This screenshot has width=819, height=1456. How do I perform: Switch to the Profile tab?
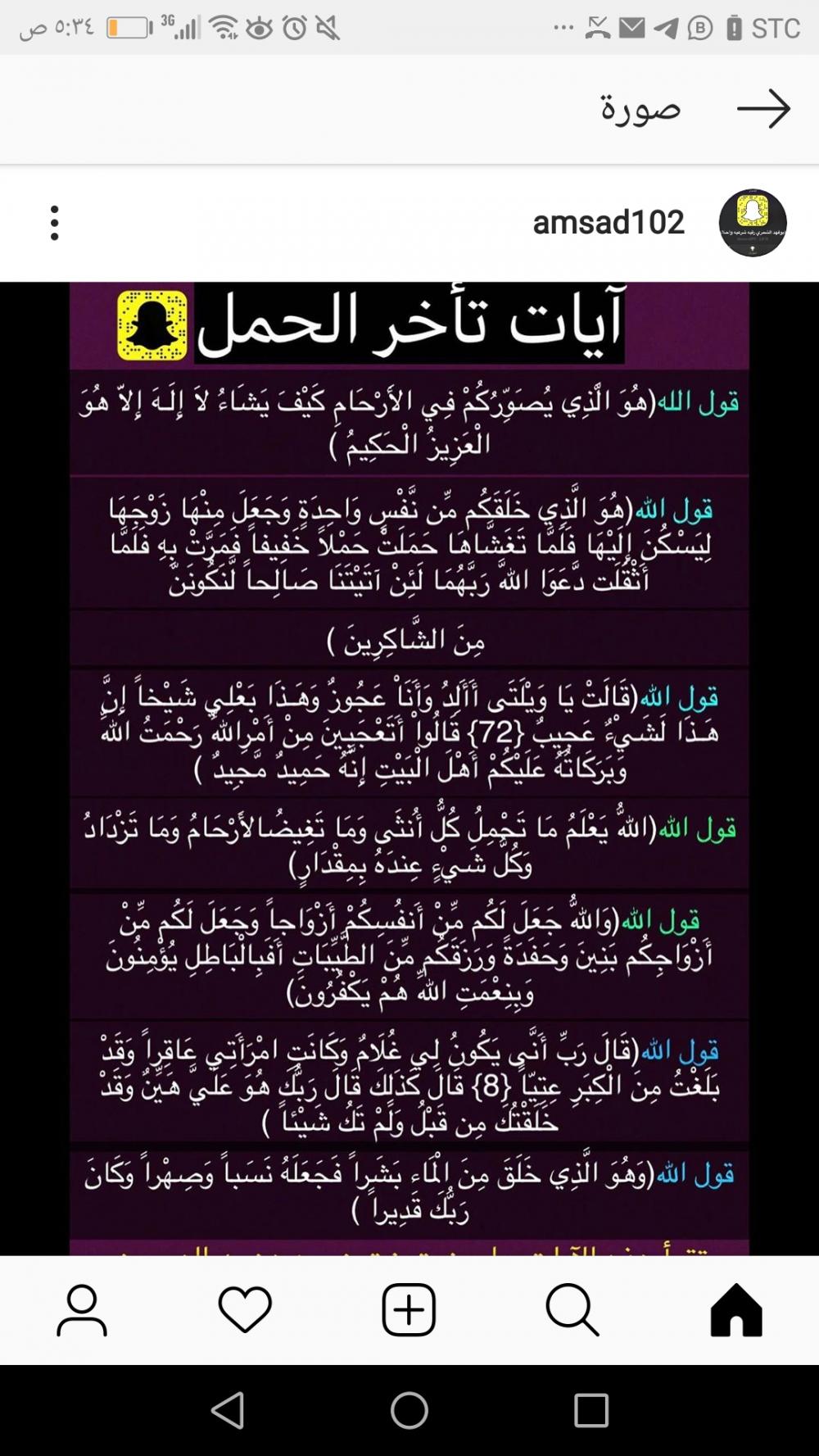point(82,1309)
